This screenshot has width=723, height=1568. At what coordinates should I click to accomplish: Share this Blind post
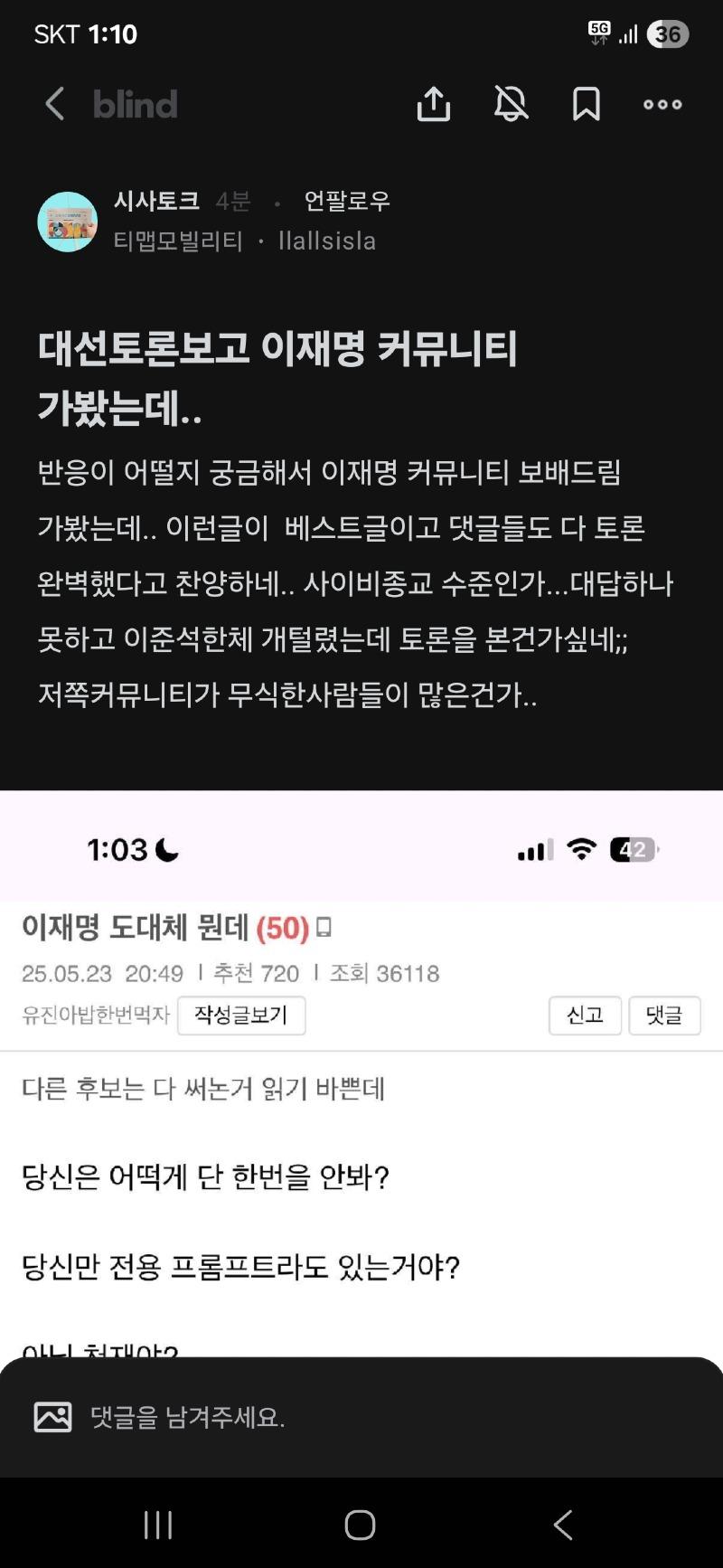(434, 104)
